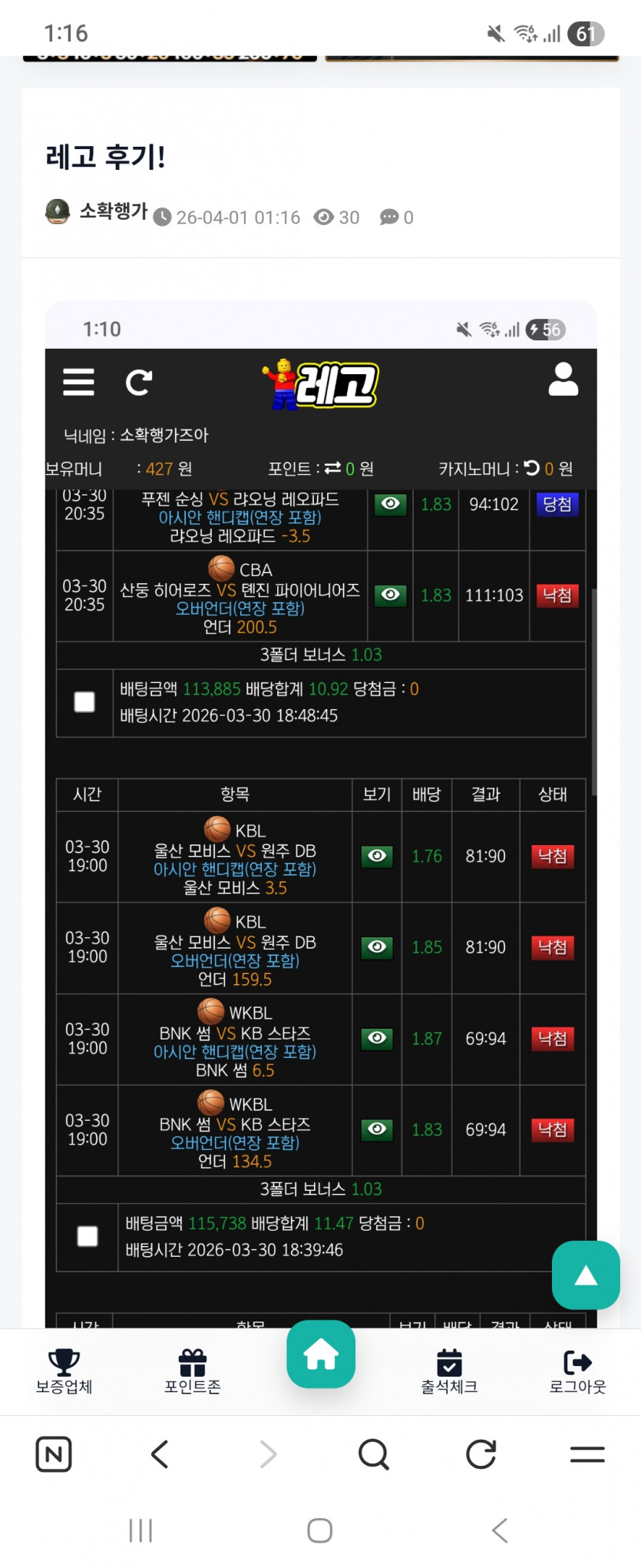The image size is (641, 1568).
Task: Open 출석체크 attendance check
Action: (x=449, y=1372)
